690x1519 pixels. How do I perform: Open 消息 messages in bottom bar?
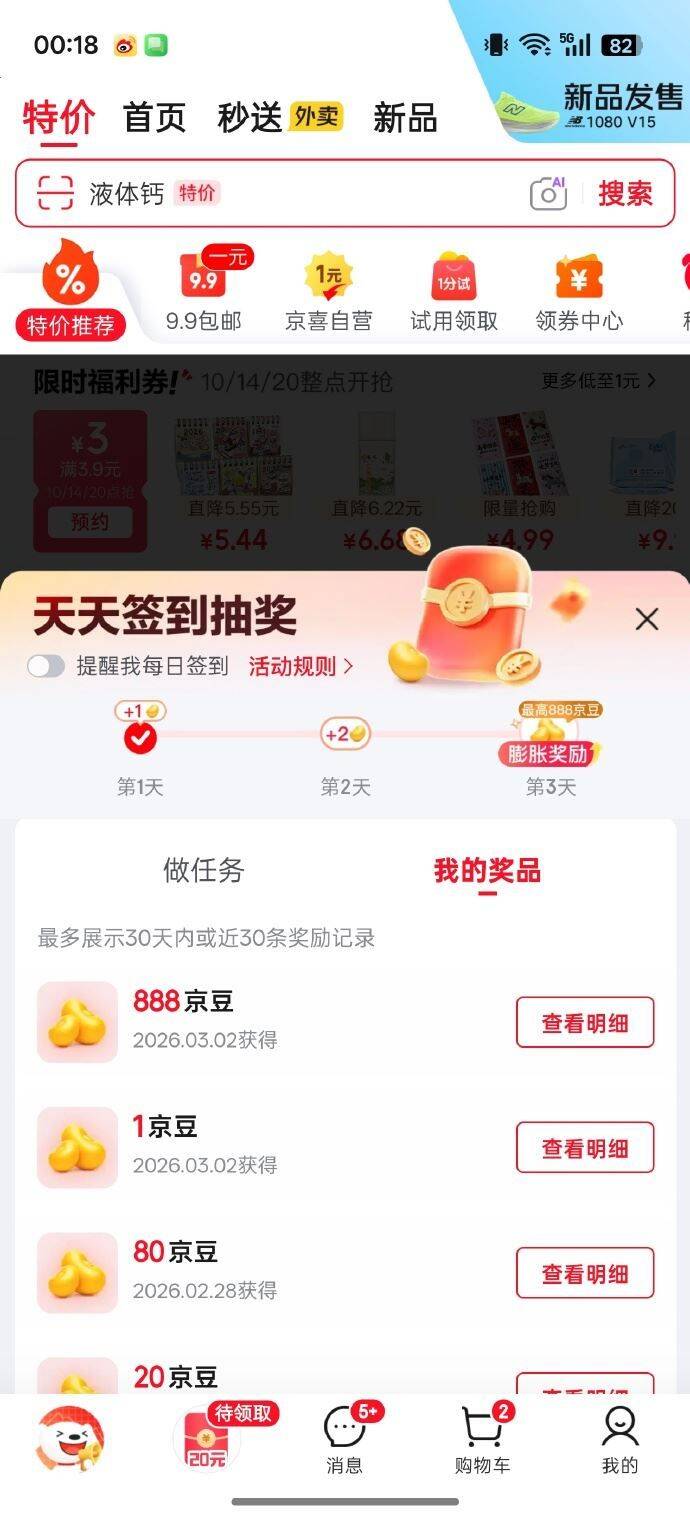click(x=345, y=1439)
